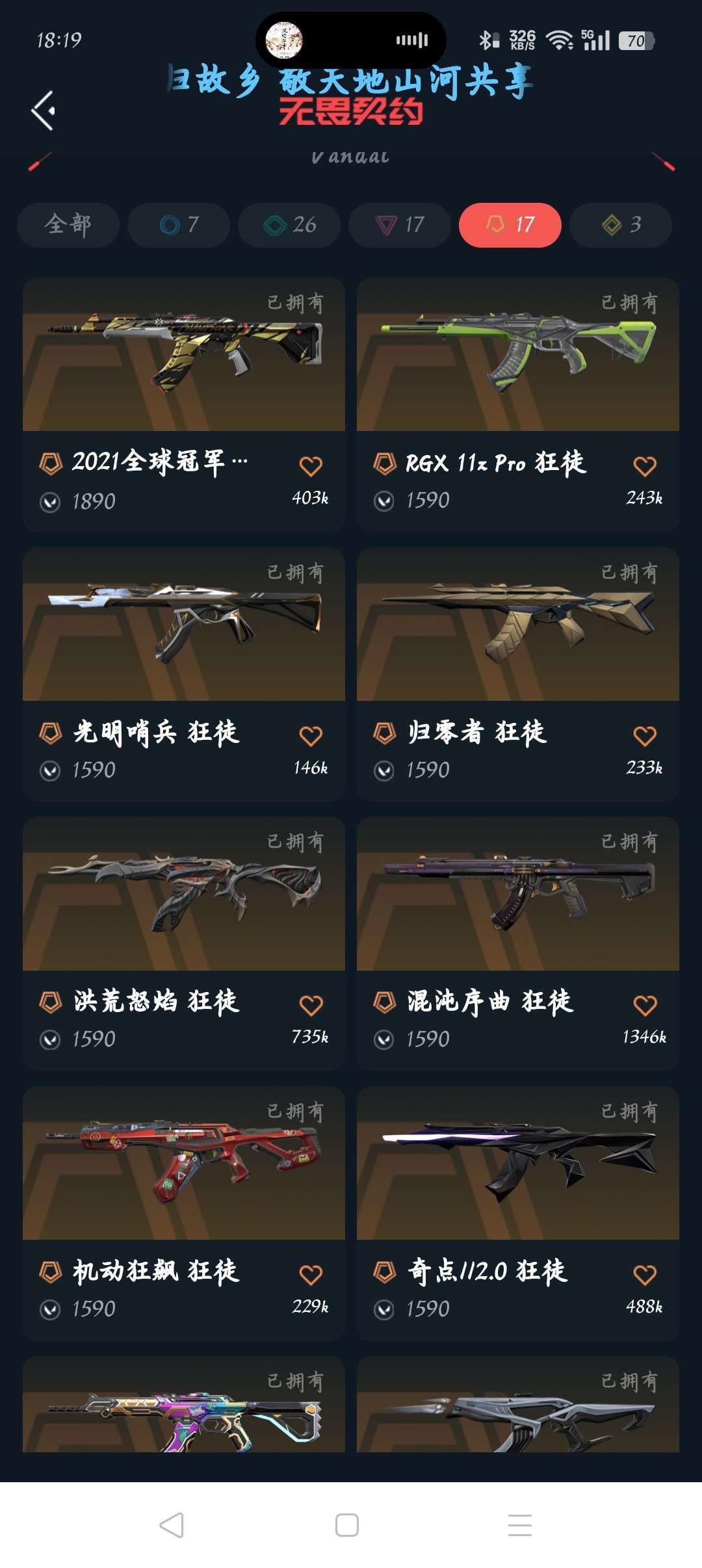Switch to the purple tier filter showing 17
The height and width of the screenshot is (1568, 702).
click(400, 225)
